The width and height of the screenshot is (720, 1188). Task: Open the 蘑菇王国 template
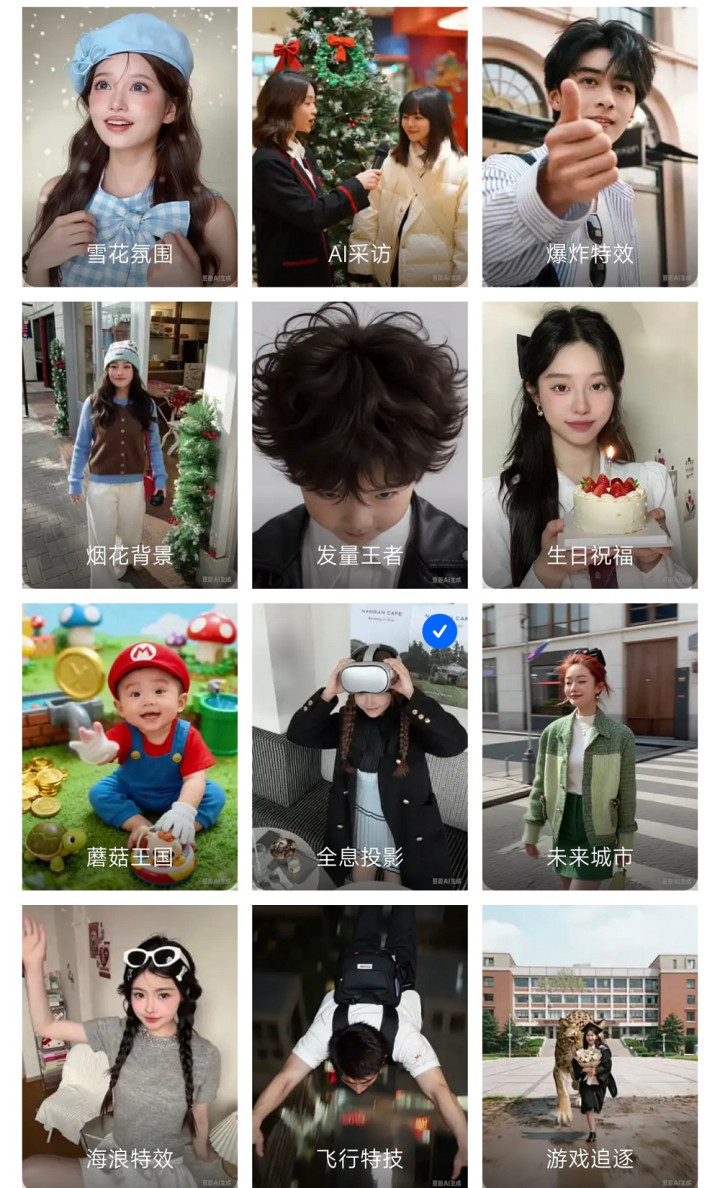[x=130, y=746]
